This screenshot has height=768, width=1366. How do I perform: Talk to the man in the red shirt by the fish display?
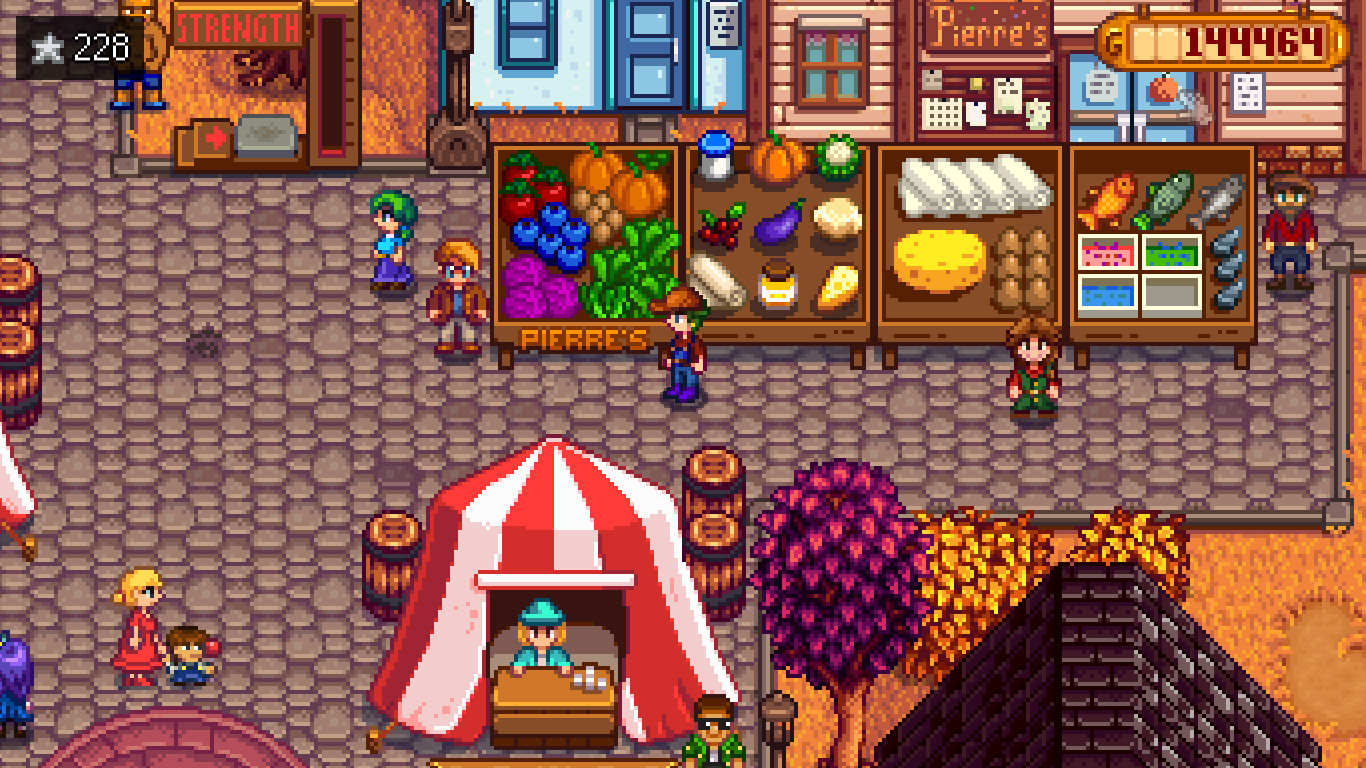click(1288, 236)
